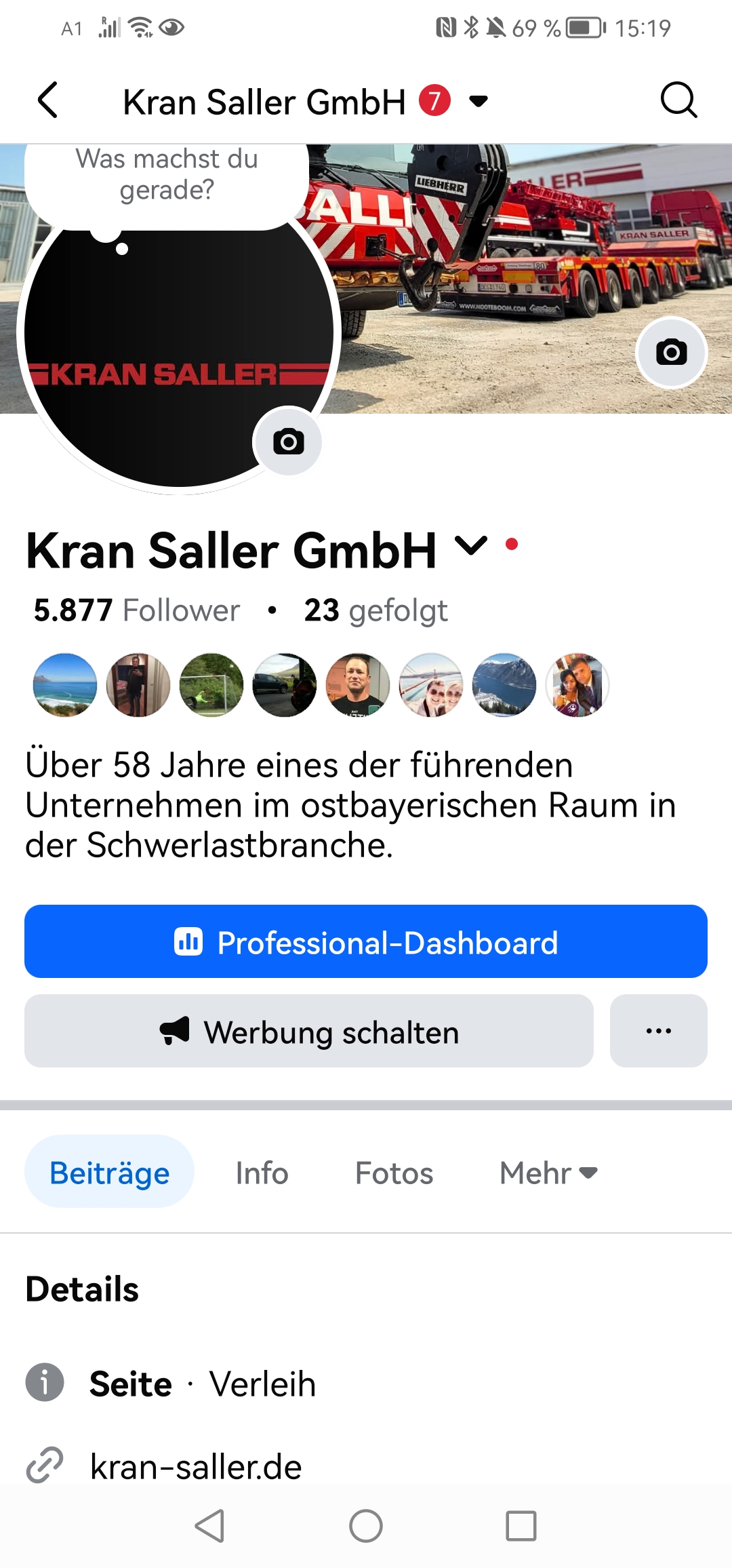
Task: Tap the megaphone icon on Werbung schalten
Action: (176, 1031)
